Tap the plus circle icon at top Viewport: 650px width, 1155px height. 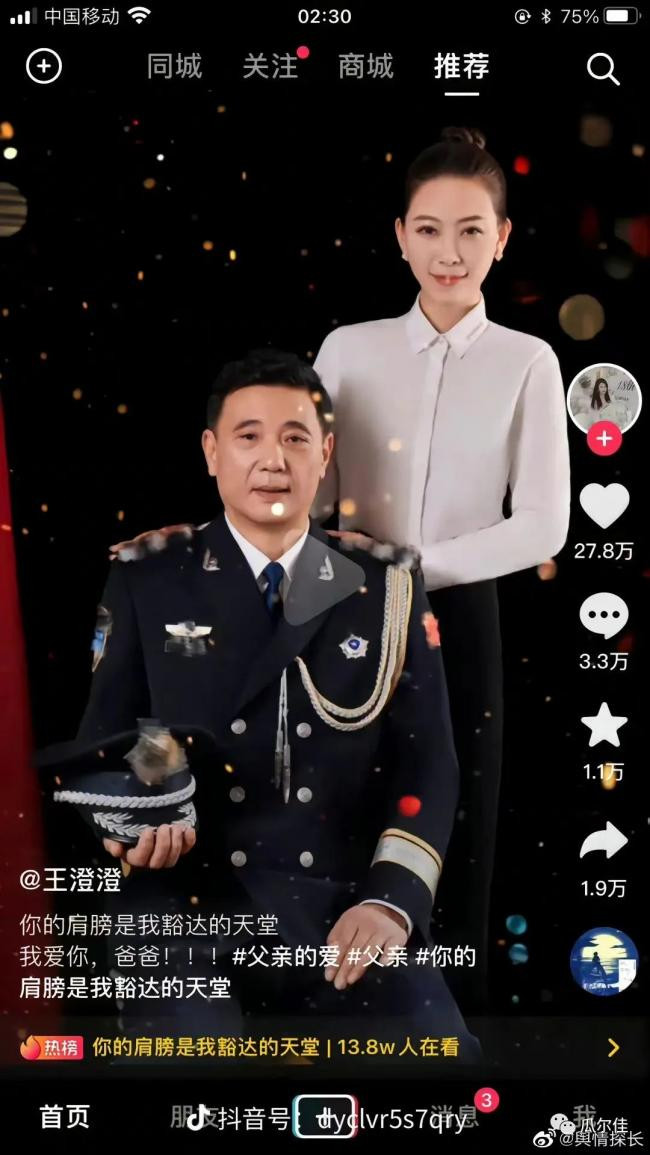[x=43, y=66]
